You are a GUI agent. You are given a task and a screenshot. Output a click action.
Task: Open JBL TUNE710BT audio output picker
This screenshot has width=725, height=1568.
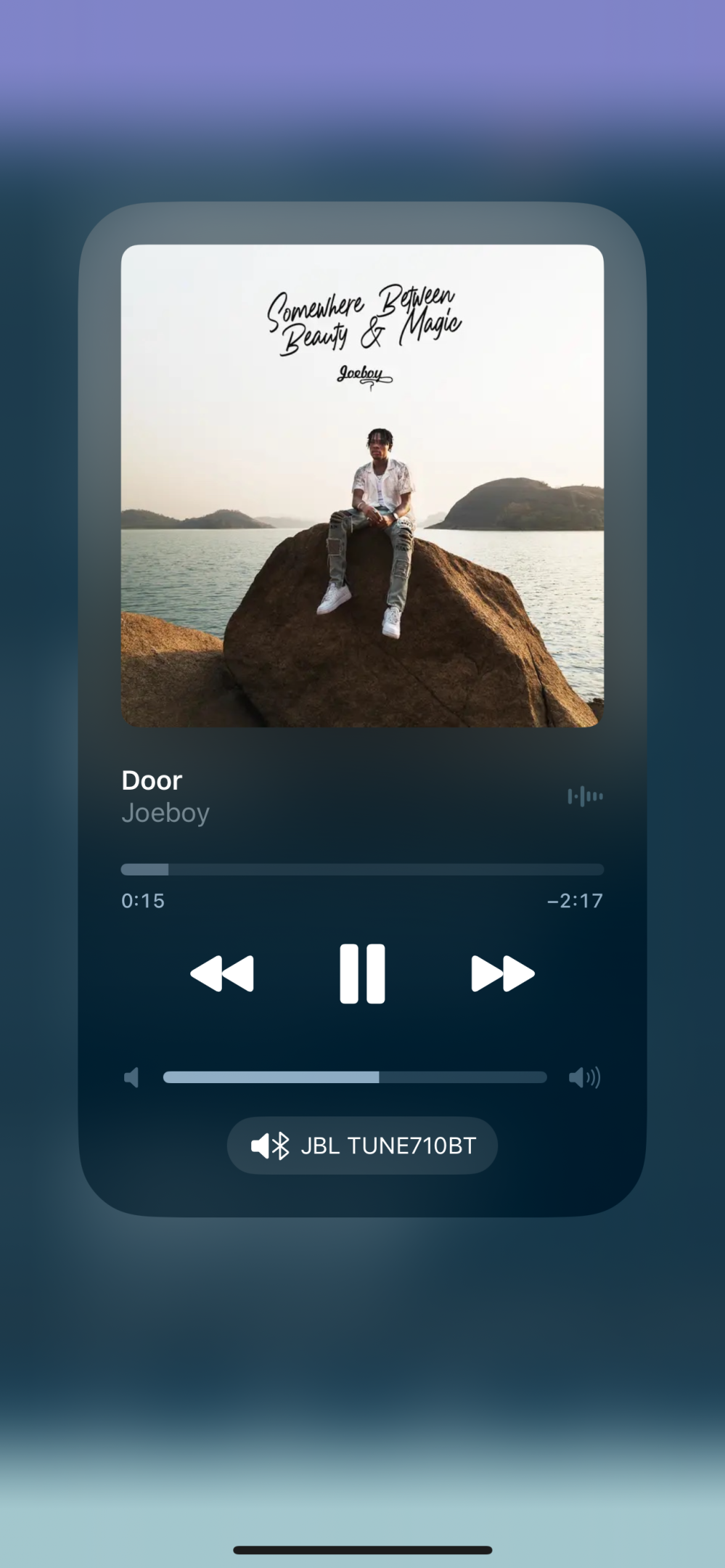(362, 1146)
